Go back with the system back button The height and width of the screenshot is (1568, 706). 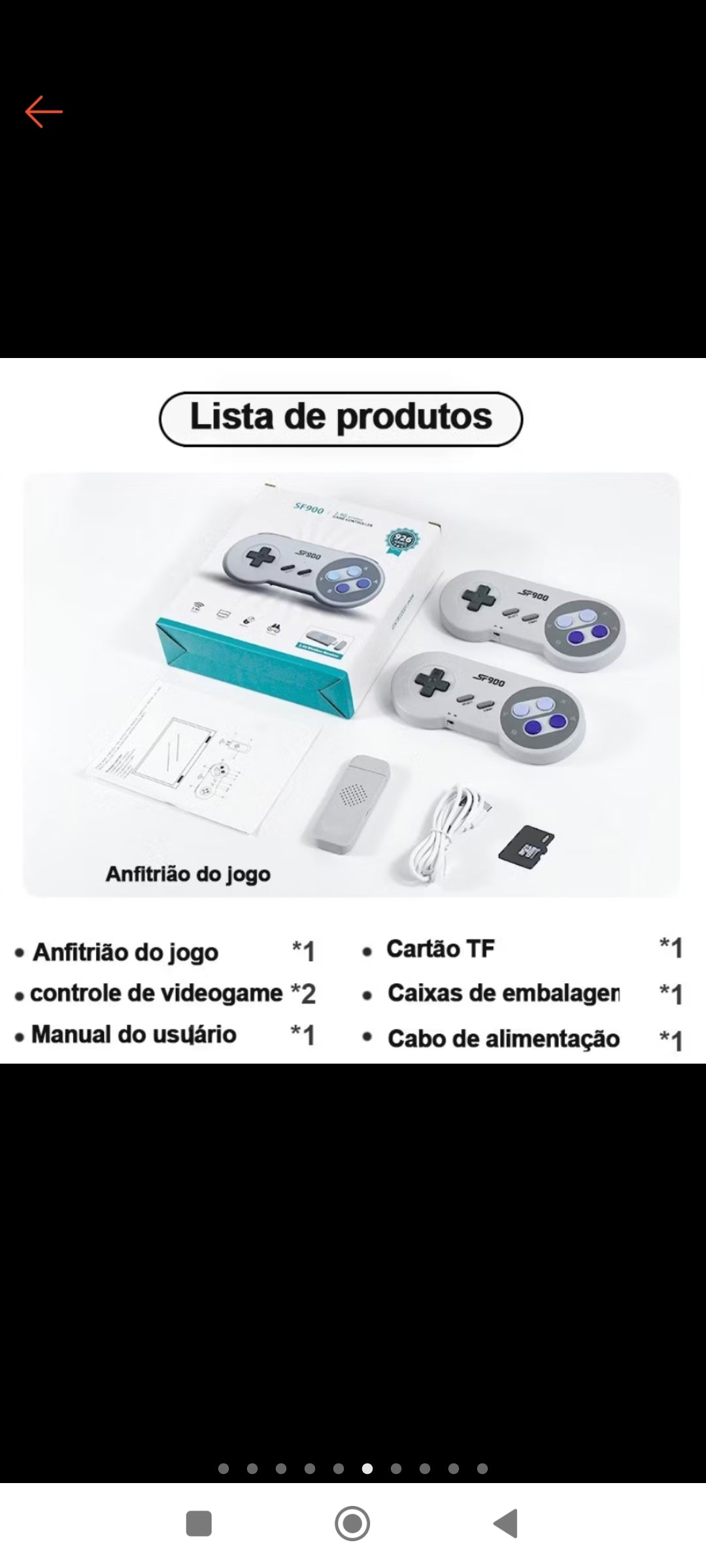[505, 1524]
